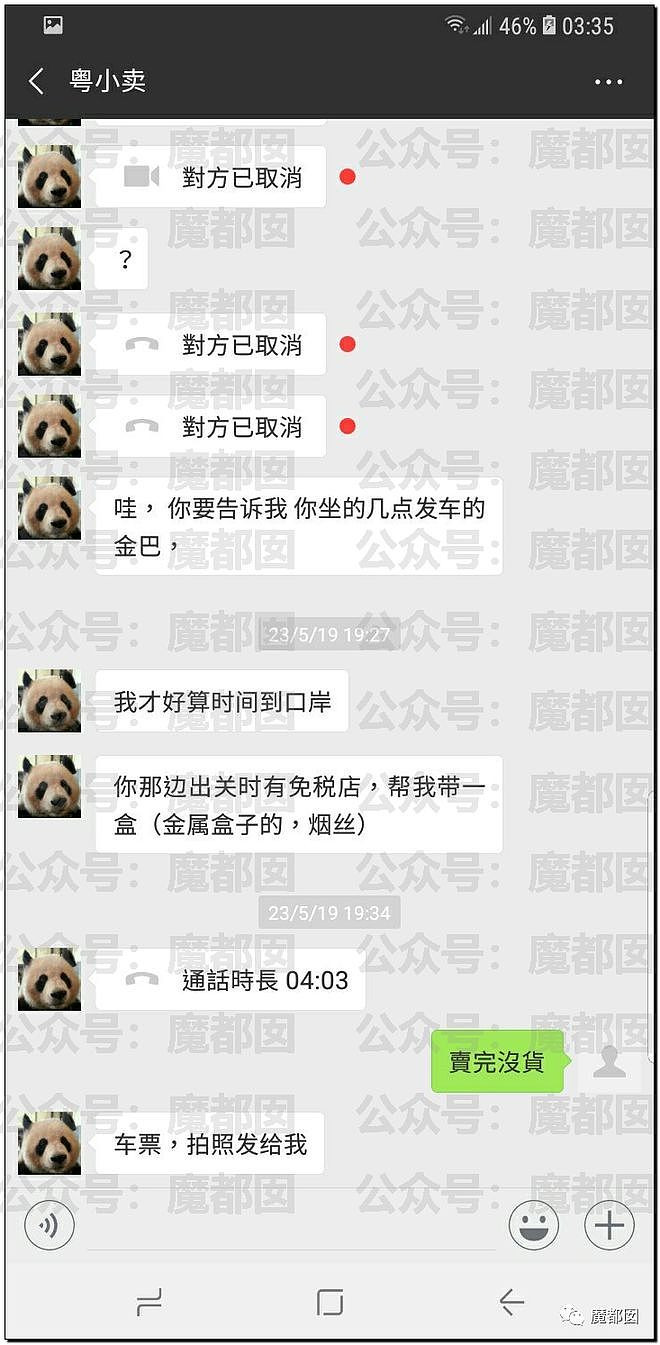The width and height of the screenshot is (660, 1345).
Task: Go back from the 粤小卖 chat
Action: pos(36,81)
